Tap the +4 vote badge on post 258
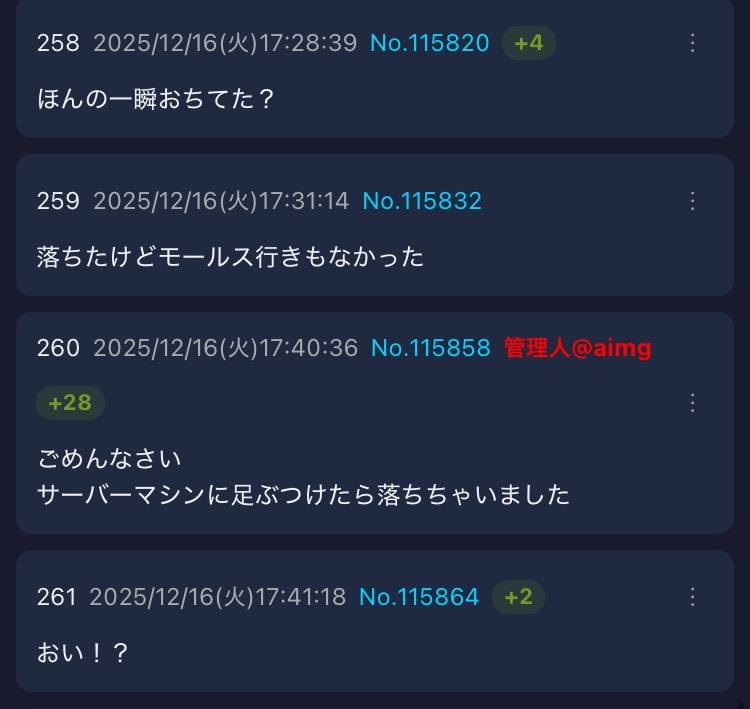Screen dimensions: 750x709 (x=529, y=43)
